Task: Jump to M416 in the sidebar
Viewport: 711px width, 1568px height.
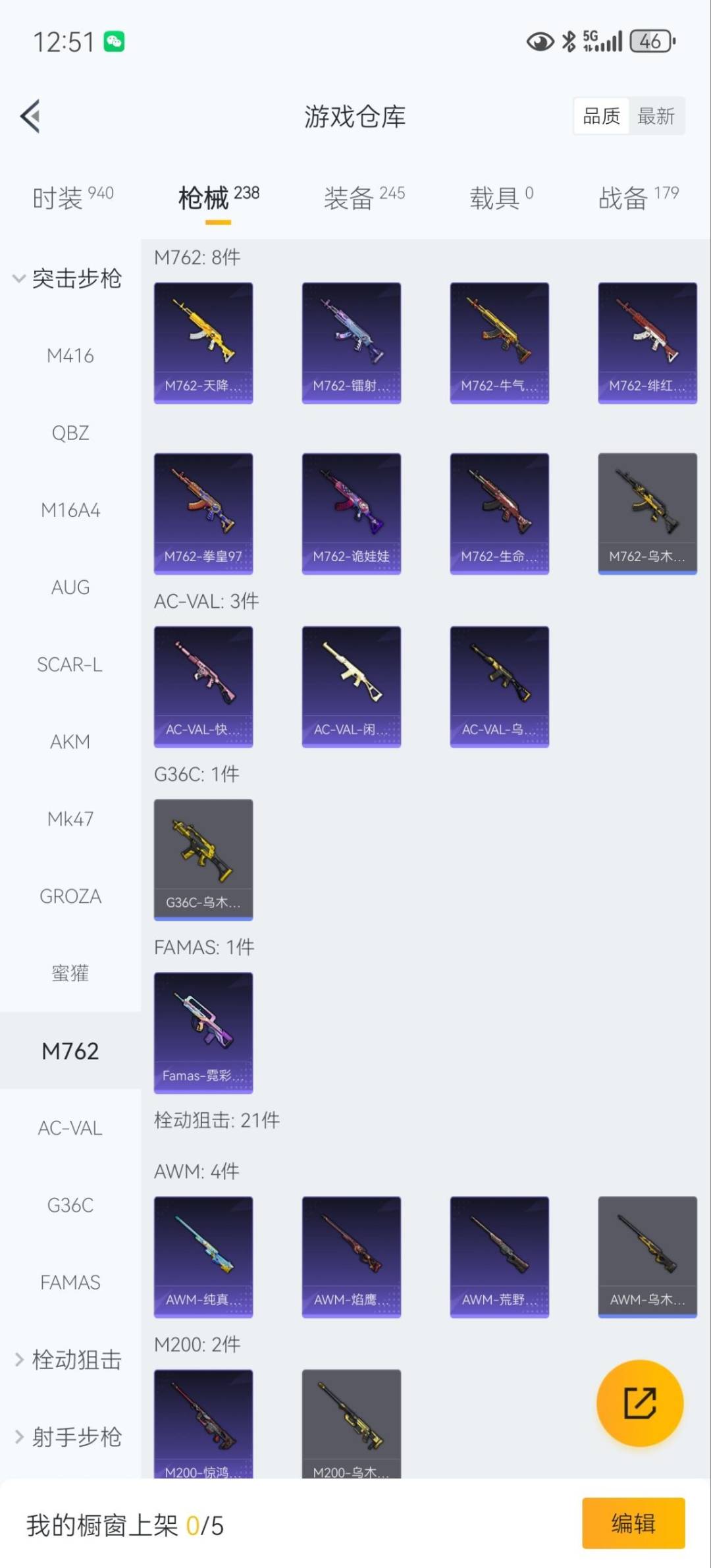Action: [x=70, y=356]
